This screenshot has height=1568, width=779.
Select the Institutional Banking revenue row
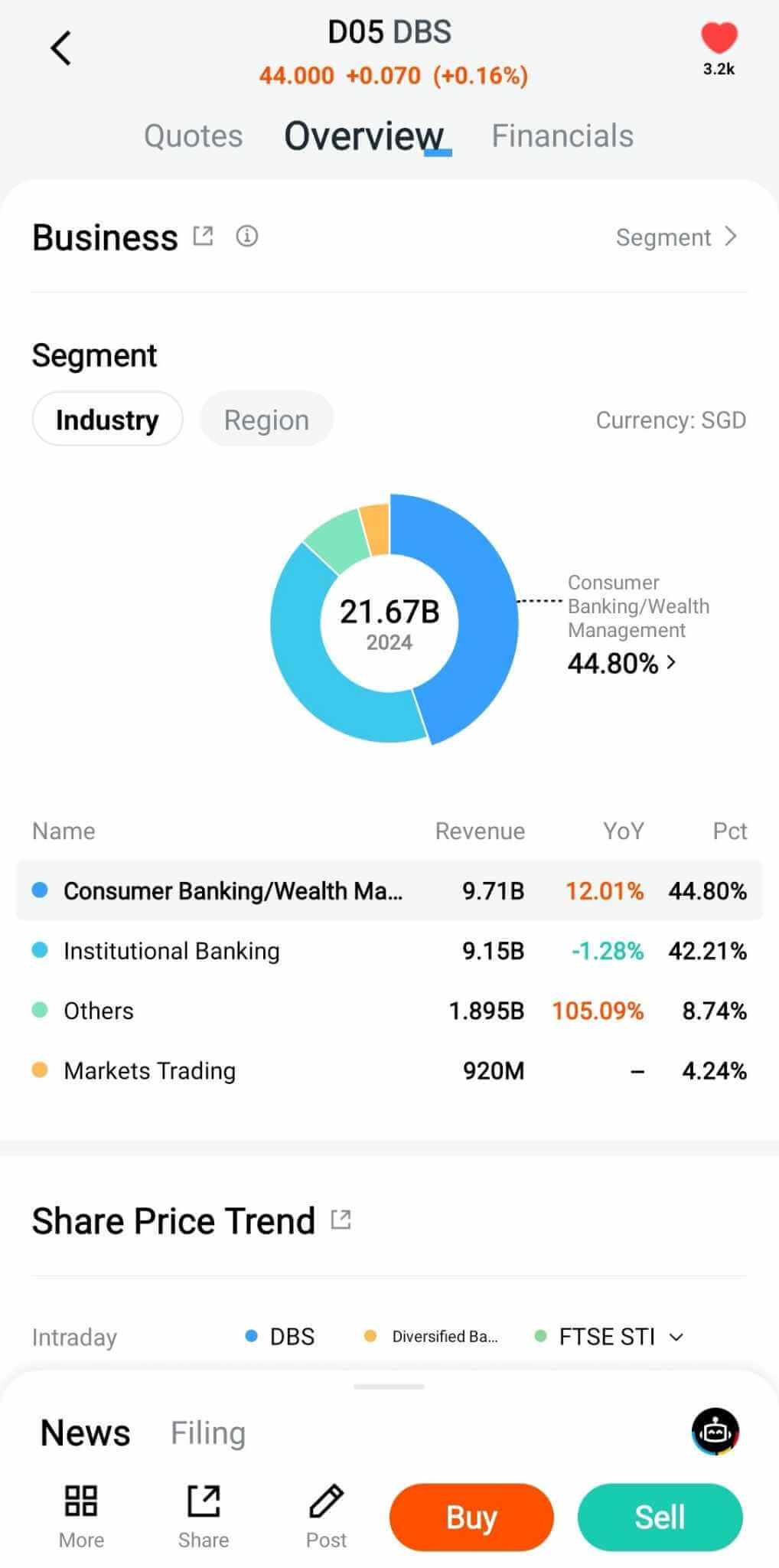(389, 951)
